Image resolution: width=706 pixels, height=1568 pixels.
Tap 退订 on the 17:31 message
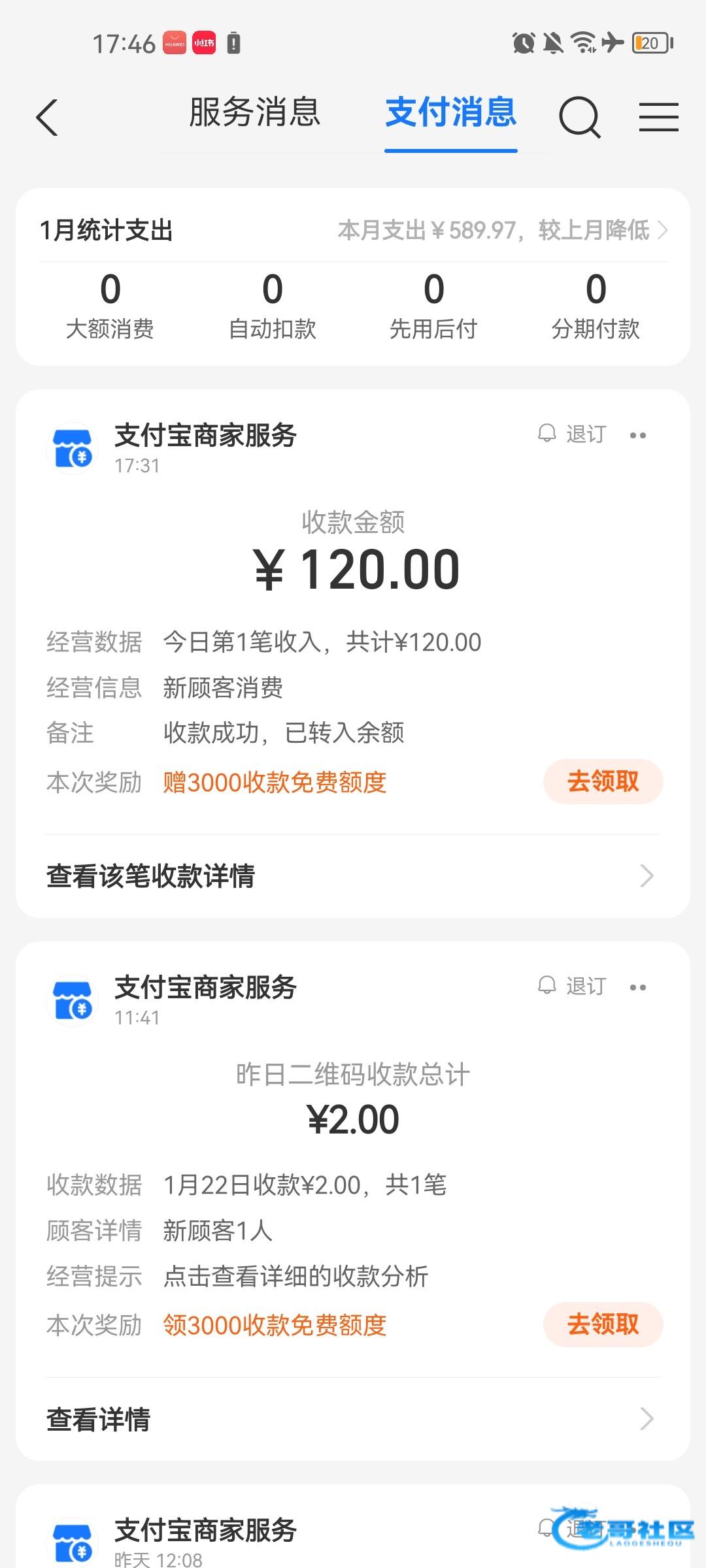pyautogui.click(x=573, y=434)
